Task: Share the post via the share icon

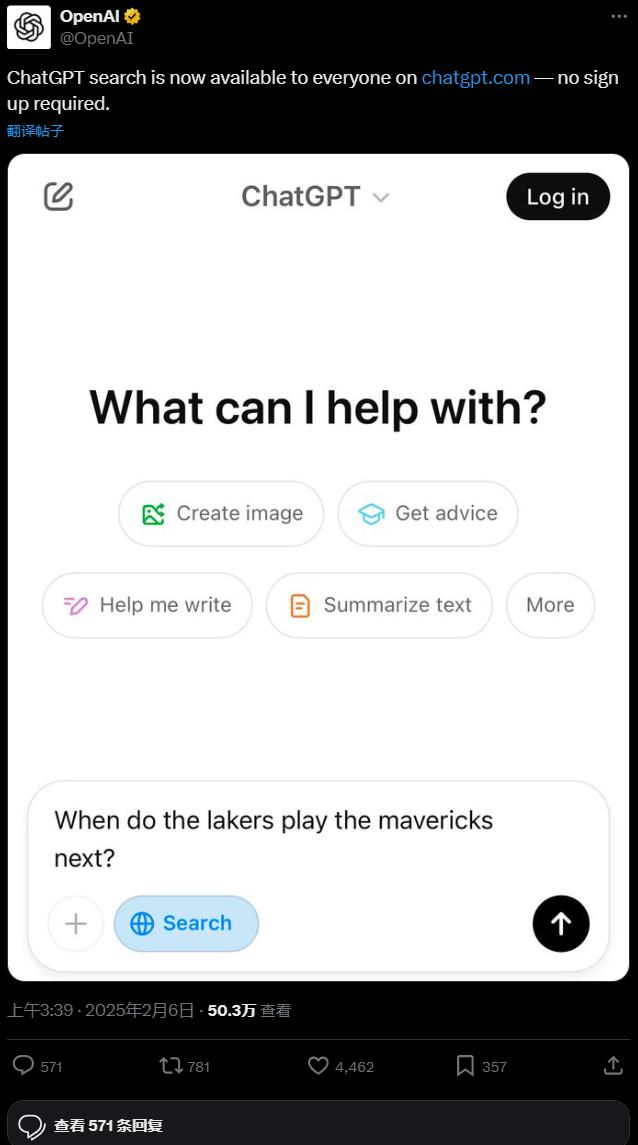Action: [x=613, y=1065]
